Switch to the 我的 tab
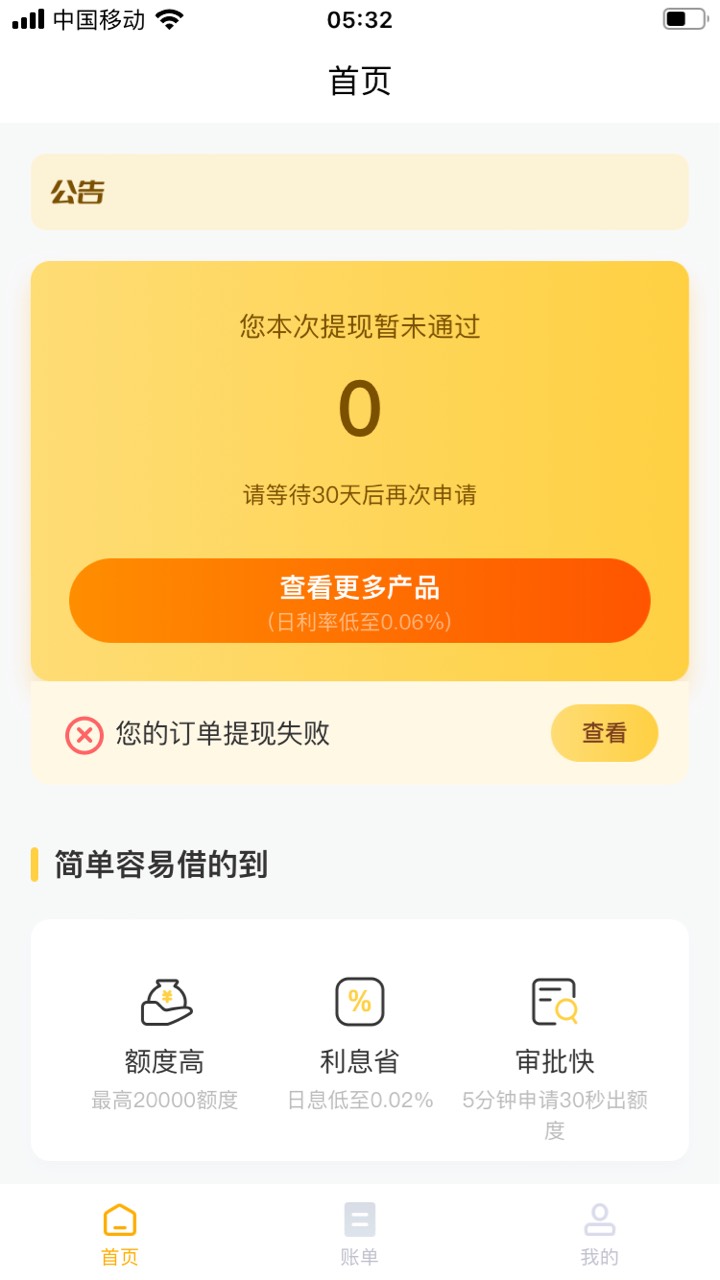This screenshot has width=720, height=1280. point(600,1234)
